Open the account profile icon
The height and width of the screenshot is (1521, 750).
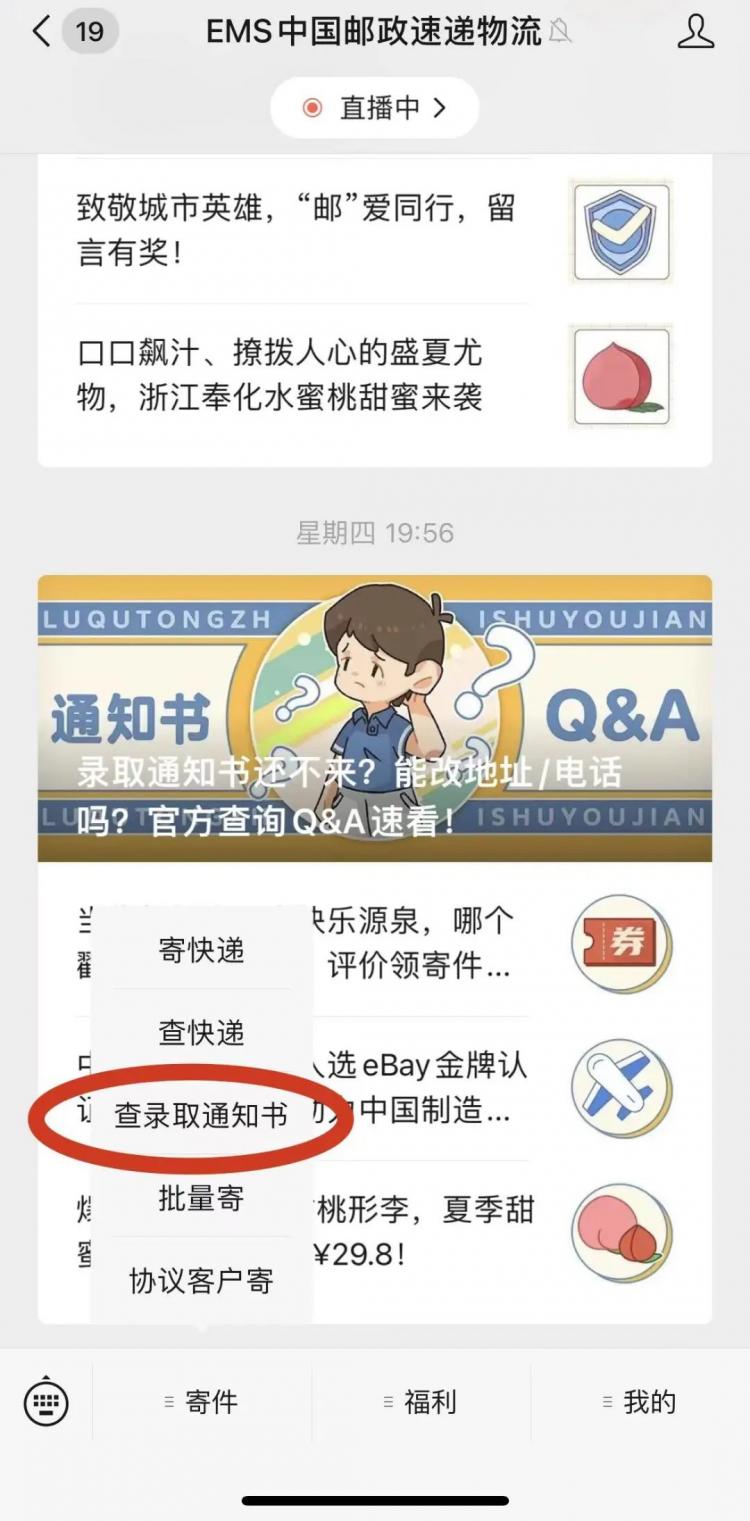tap(696, 32)
